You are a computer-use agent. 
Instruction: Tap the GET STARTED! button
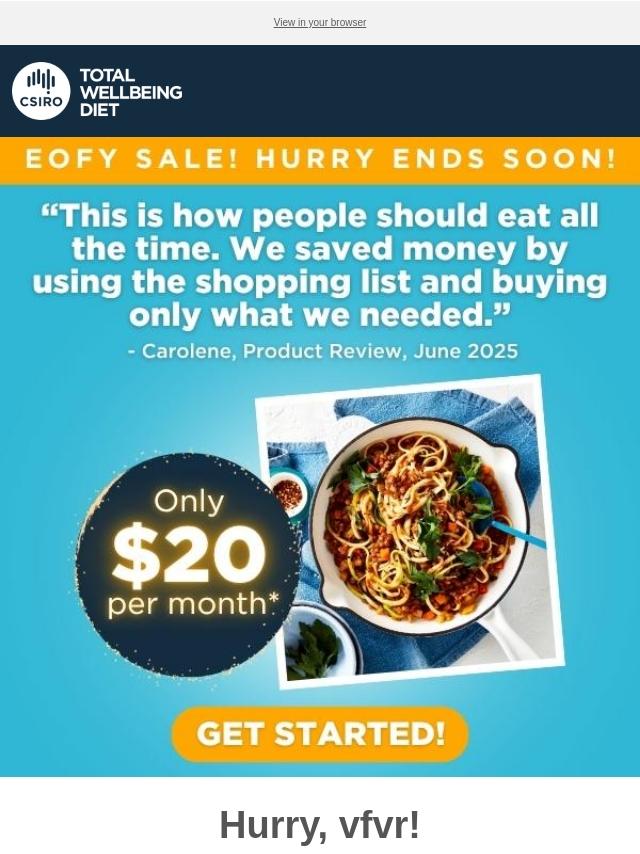[320, 734]
